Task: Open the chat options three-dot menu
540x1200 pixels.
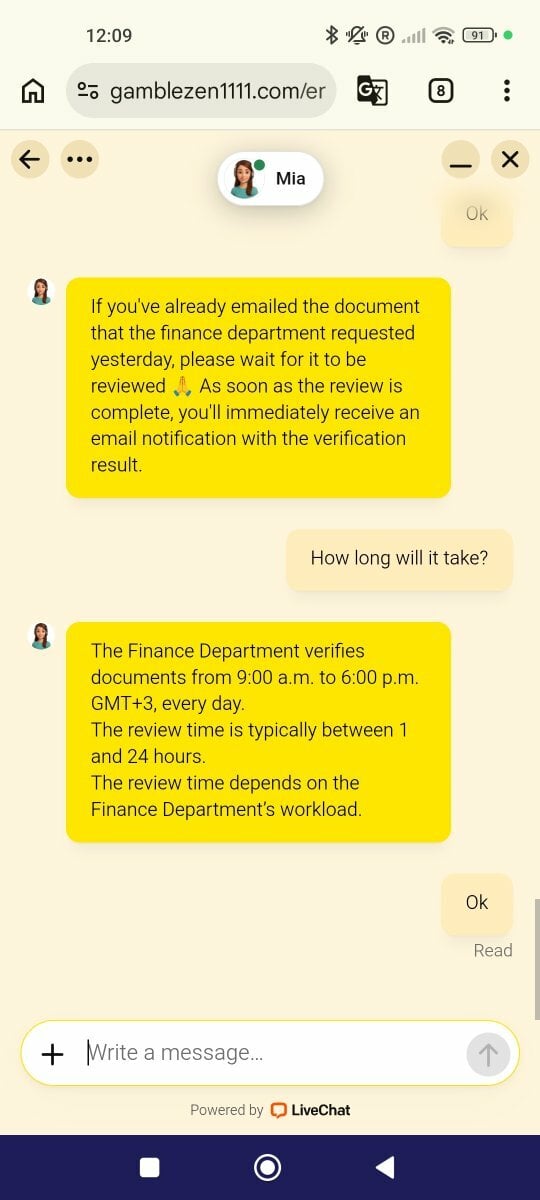Action: [x=79, y=158]
